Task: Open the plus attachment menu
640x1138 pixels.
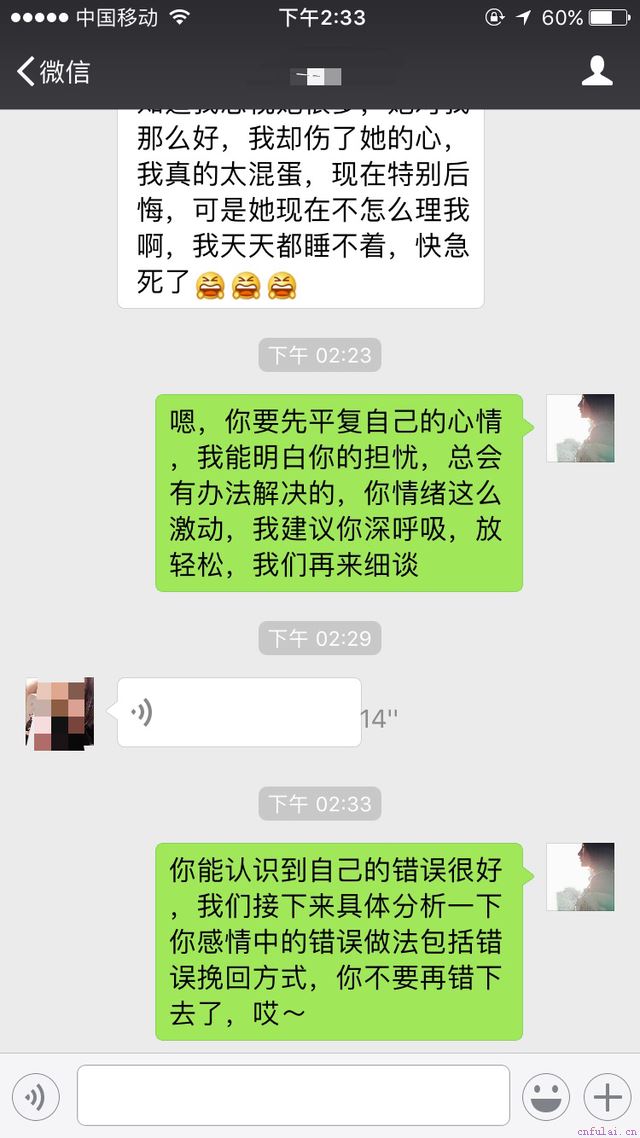Action: click(x=607, y=1096)
